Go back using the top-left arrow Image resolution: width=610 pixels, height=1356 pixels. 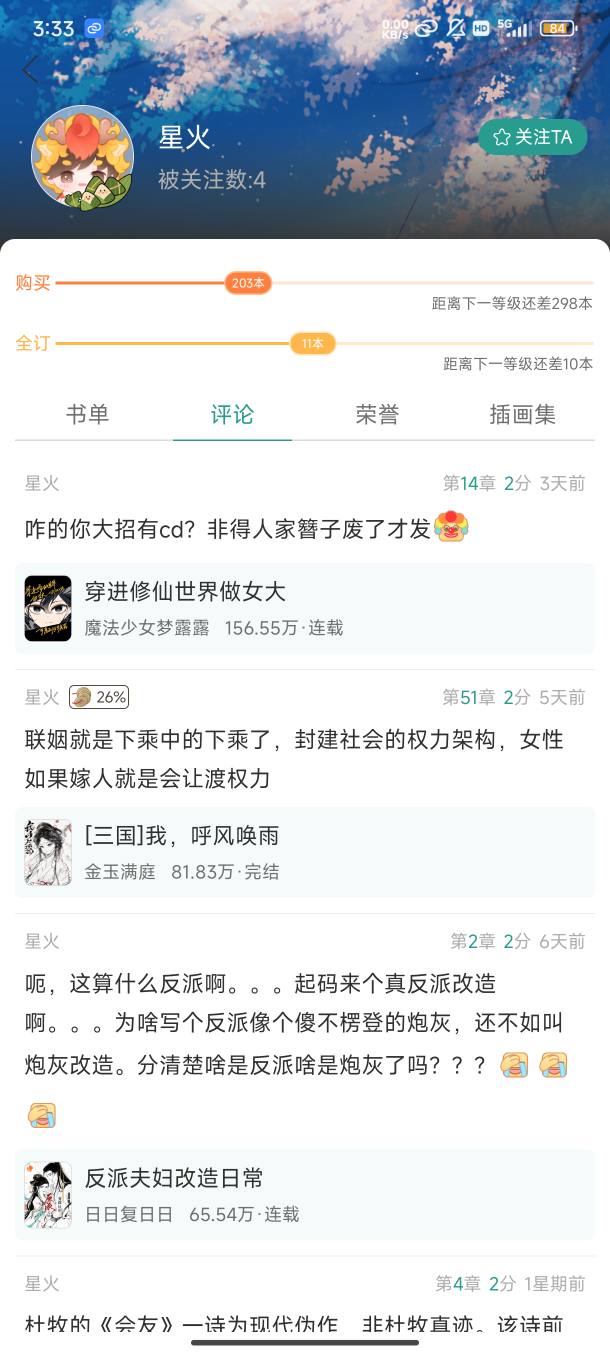(30, 70)
